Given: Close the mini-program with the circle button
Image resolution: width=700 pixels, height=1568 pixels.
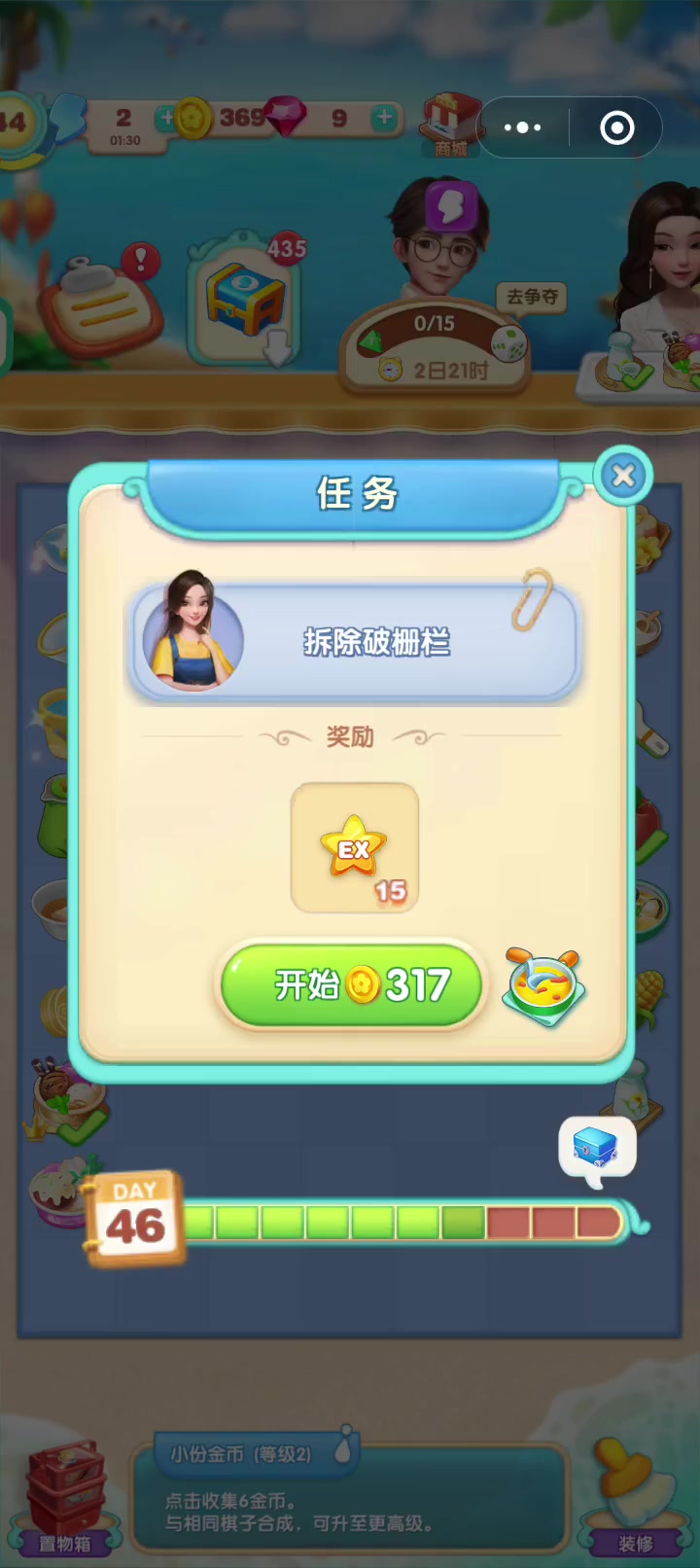Looking at the screenshot, I should (x=617, y=127).
